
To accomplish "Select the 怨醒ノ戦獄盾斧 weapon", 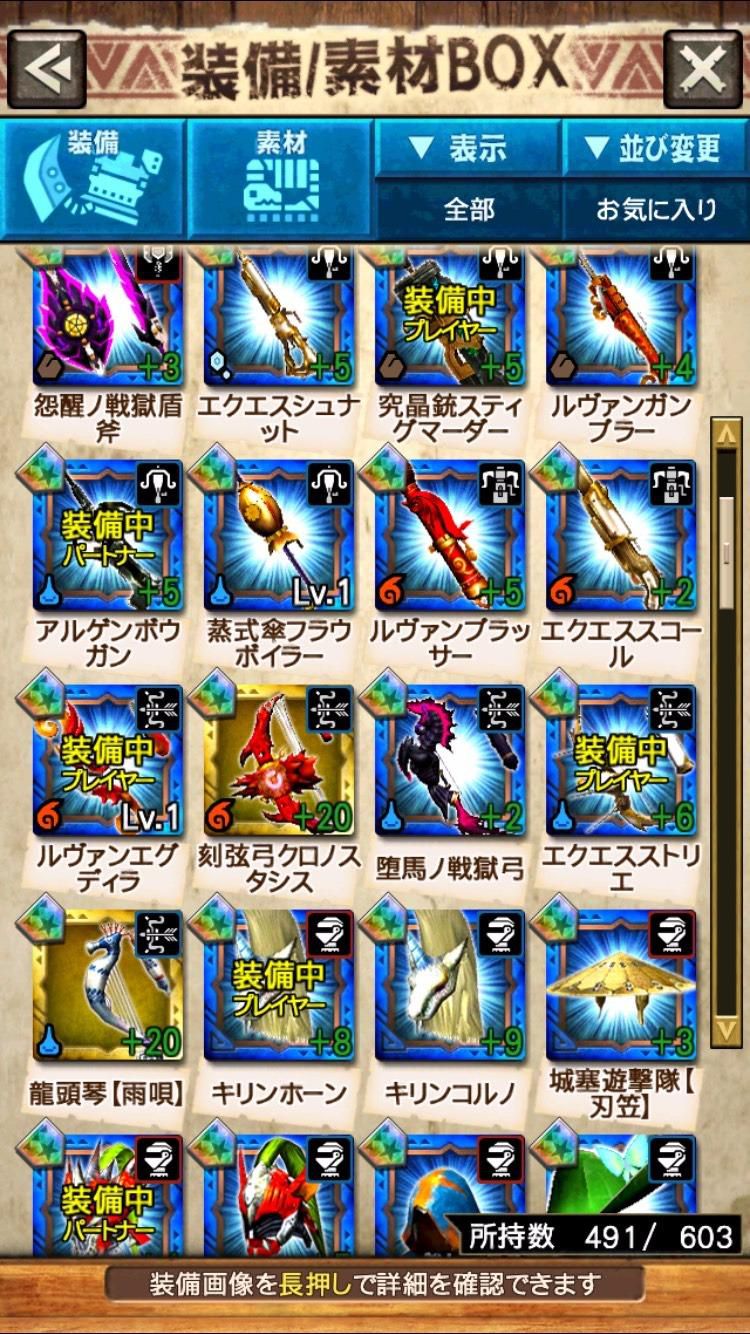I will coord(109,320).
